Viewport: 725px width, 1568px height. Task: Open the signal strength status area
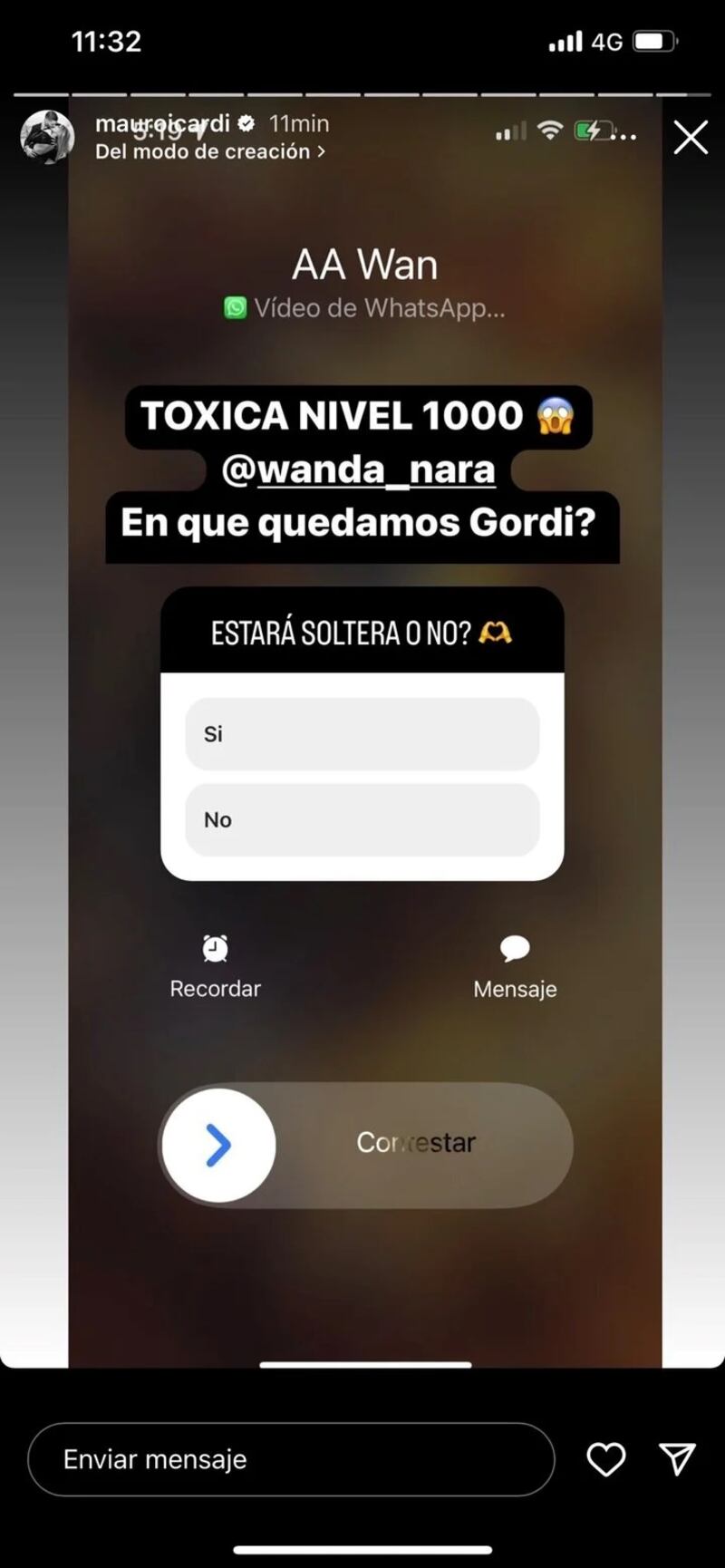[x=509, y=131]
